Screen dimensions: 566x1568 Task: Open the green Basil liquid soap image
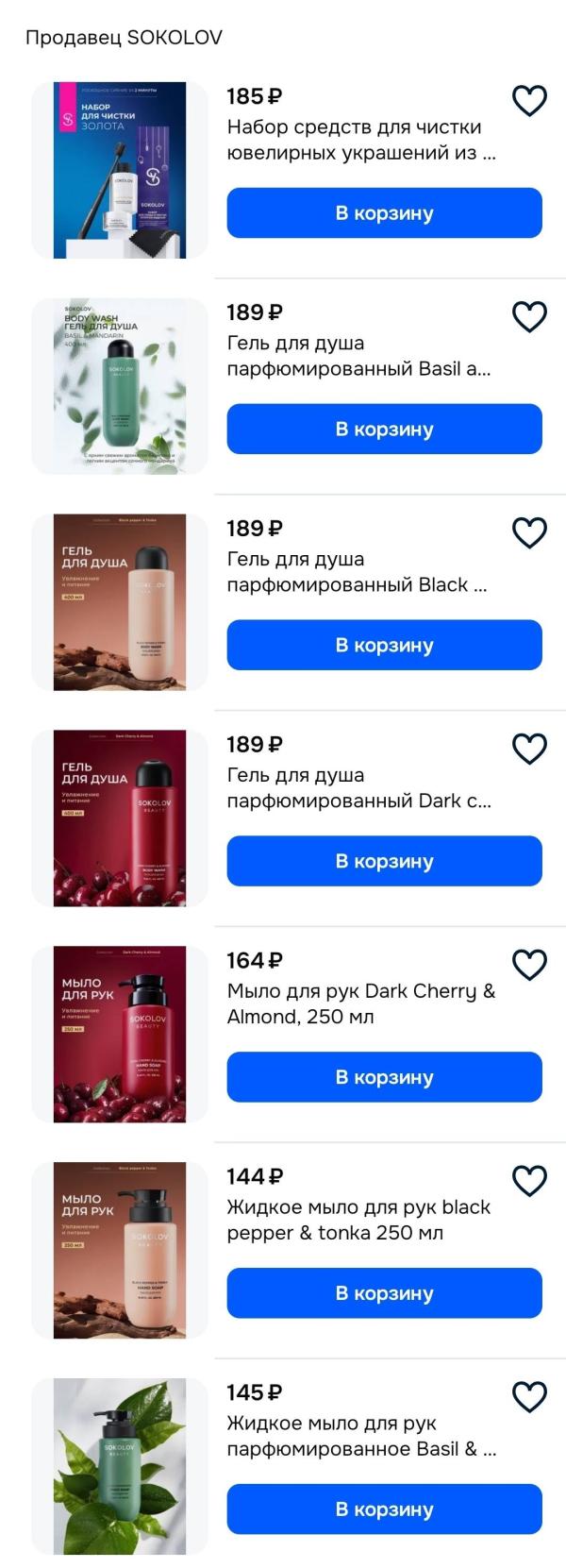tap(120, 1466)
